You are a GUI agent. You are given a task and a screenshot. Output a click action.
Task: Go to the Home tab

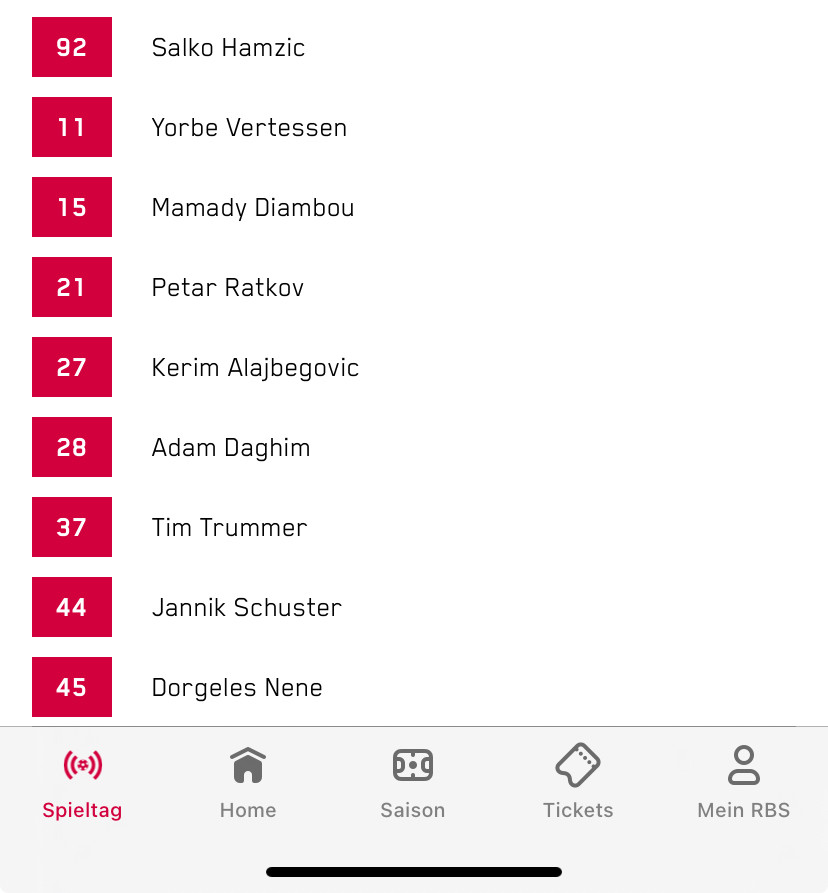tap(247, 783)
